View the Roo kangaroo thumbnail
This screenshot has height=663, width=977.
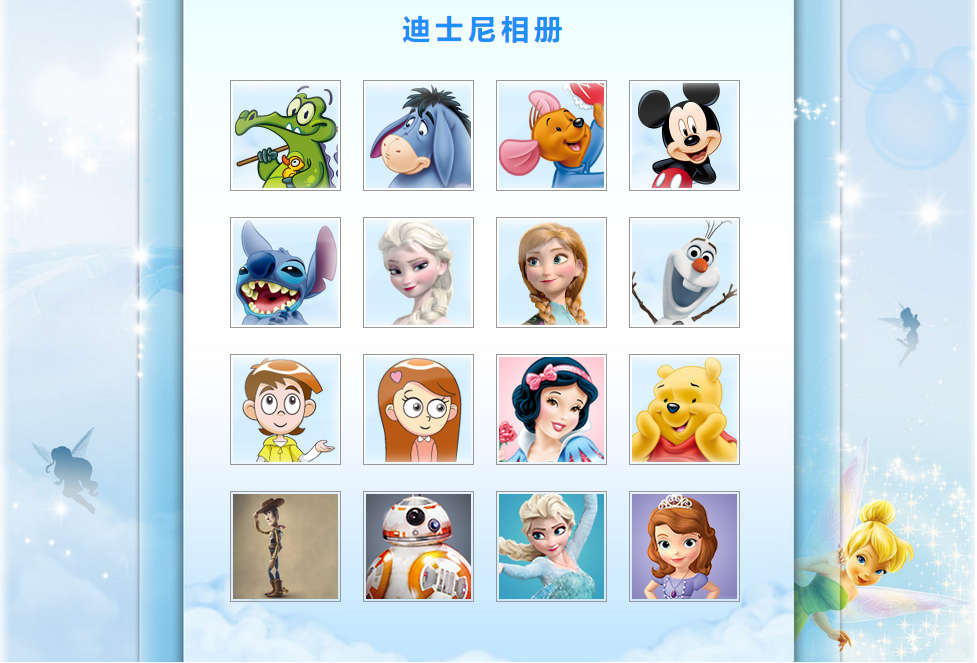[551, 135]
